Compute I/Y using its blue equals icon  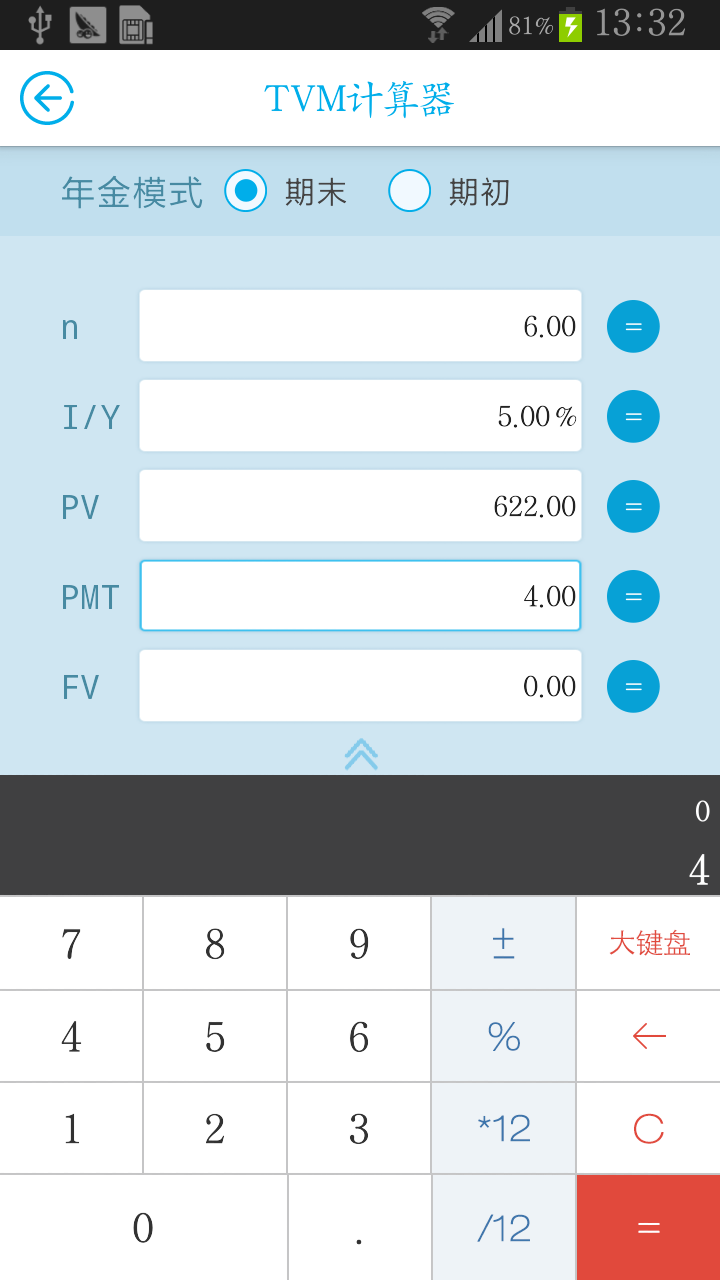click(x=633, y=416)
